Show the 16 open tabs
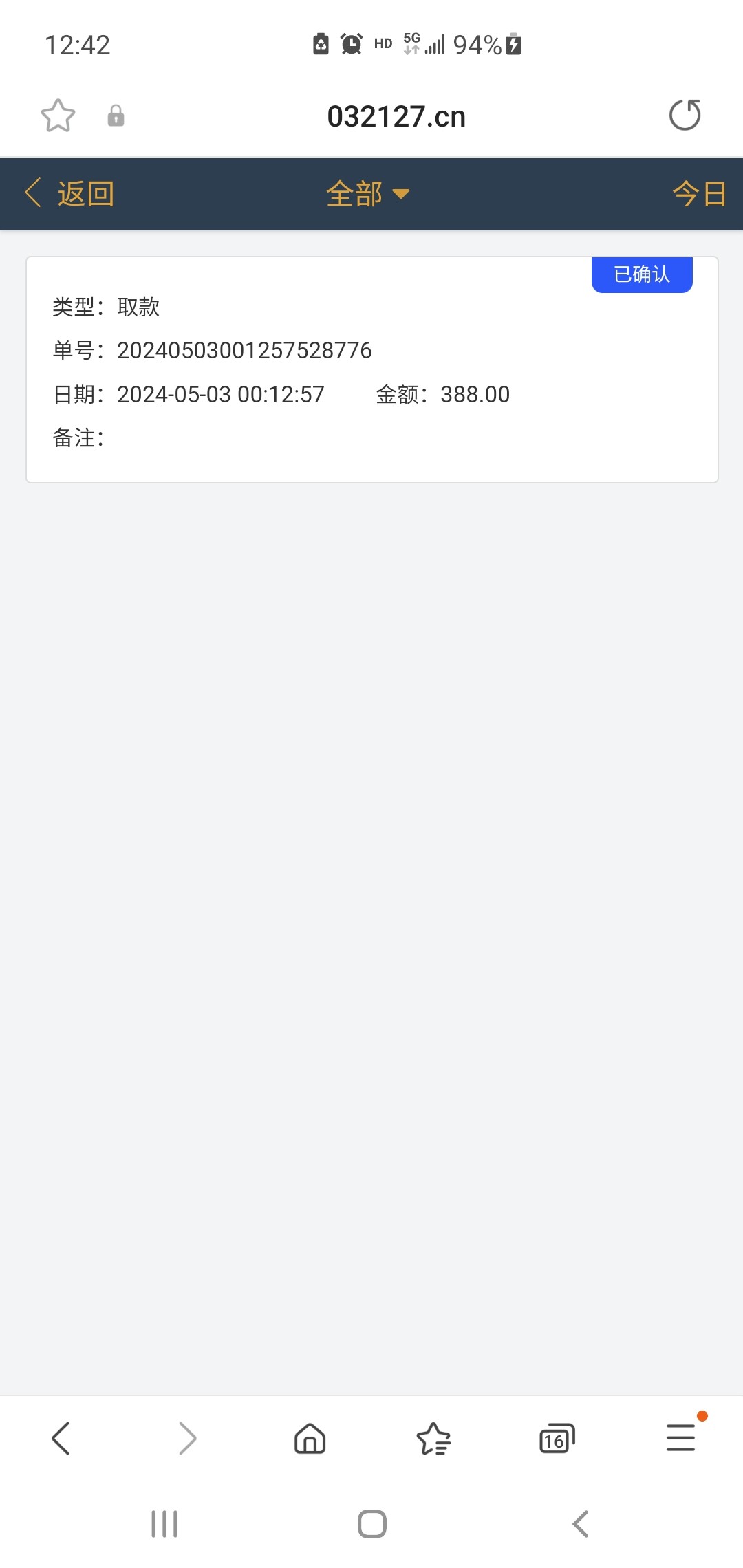The image size is (743, 1568). (x=557, y=1438)
